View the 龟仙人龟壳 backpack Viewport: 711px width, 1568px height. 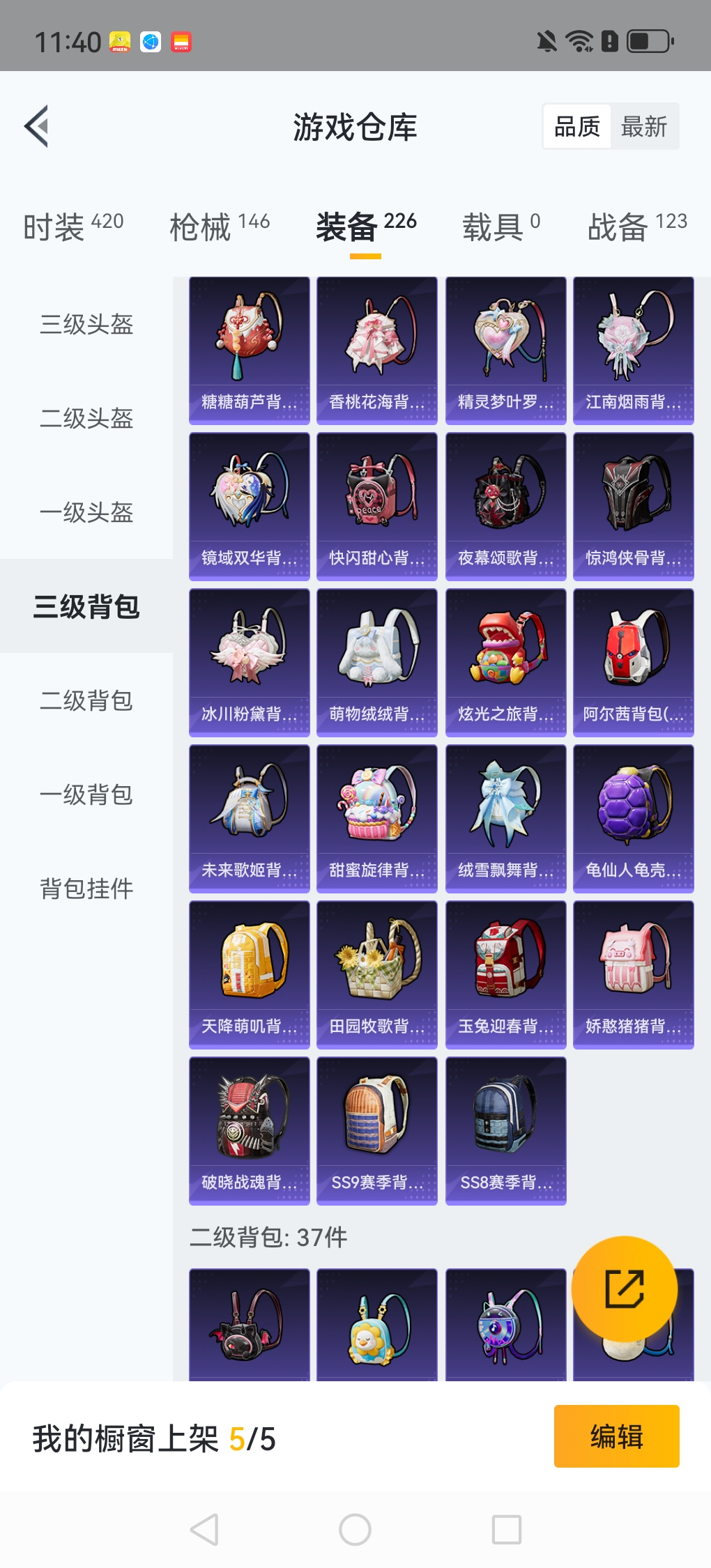pos(633,819)
